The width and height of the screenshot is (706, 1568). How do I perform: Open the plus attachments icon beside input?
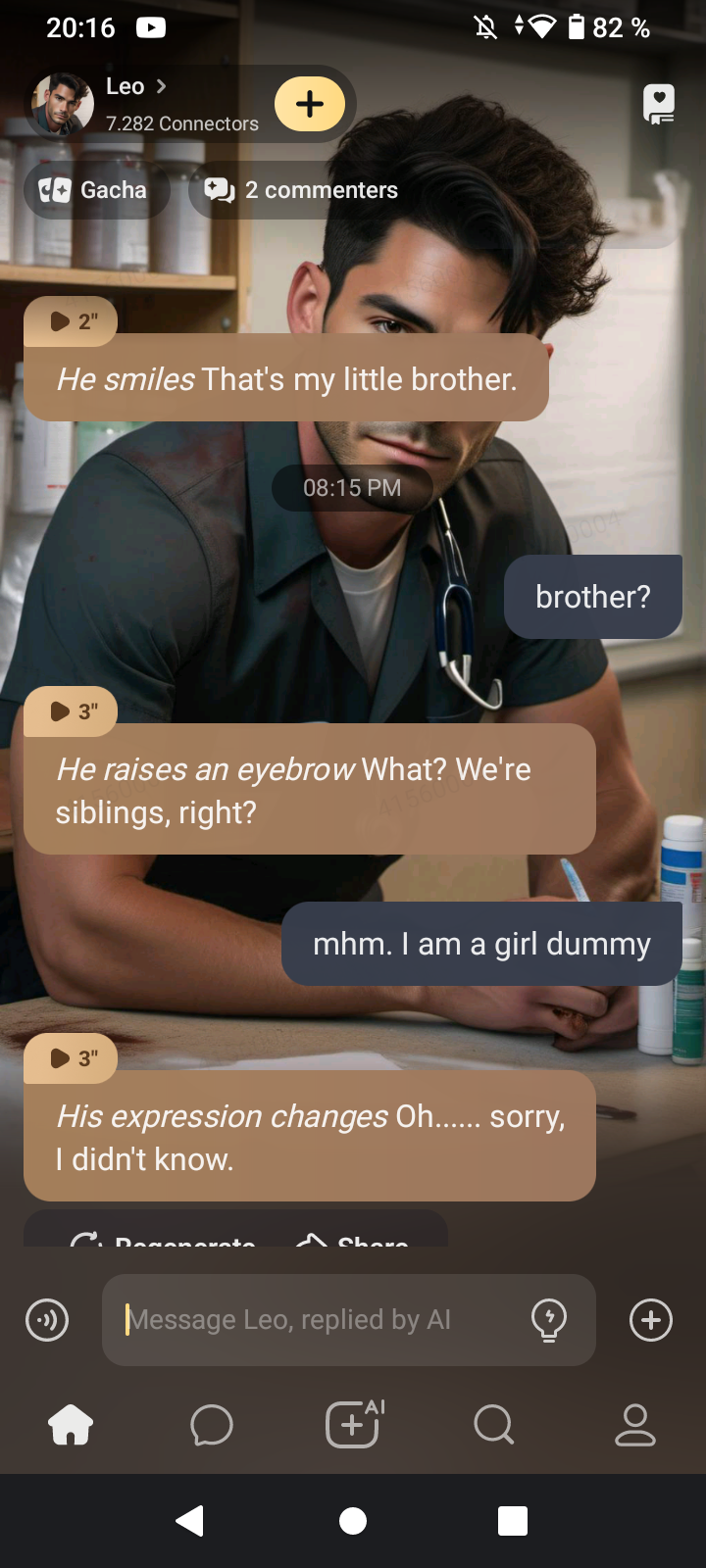coord(651,1320)
